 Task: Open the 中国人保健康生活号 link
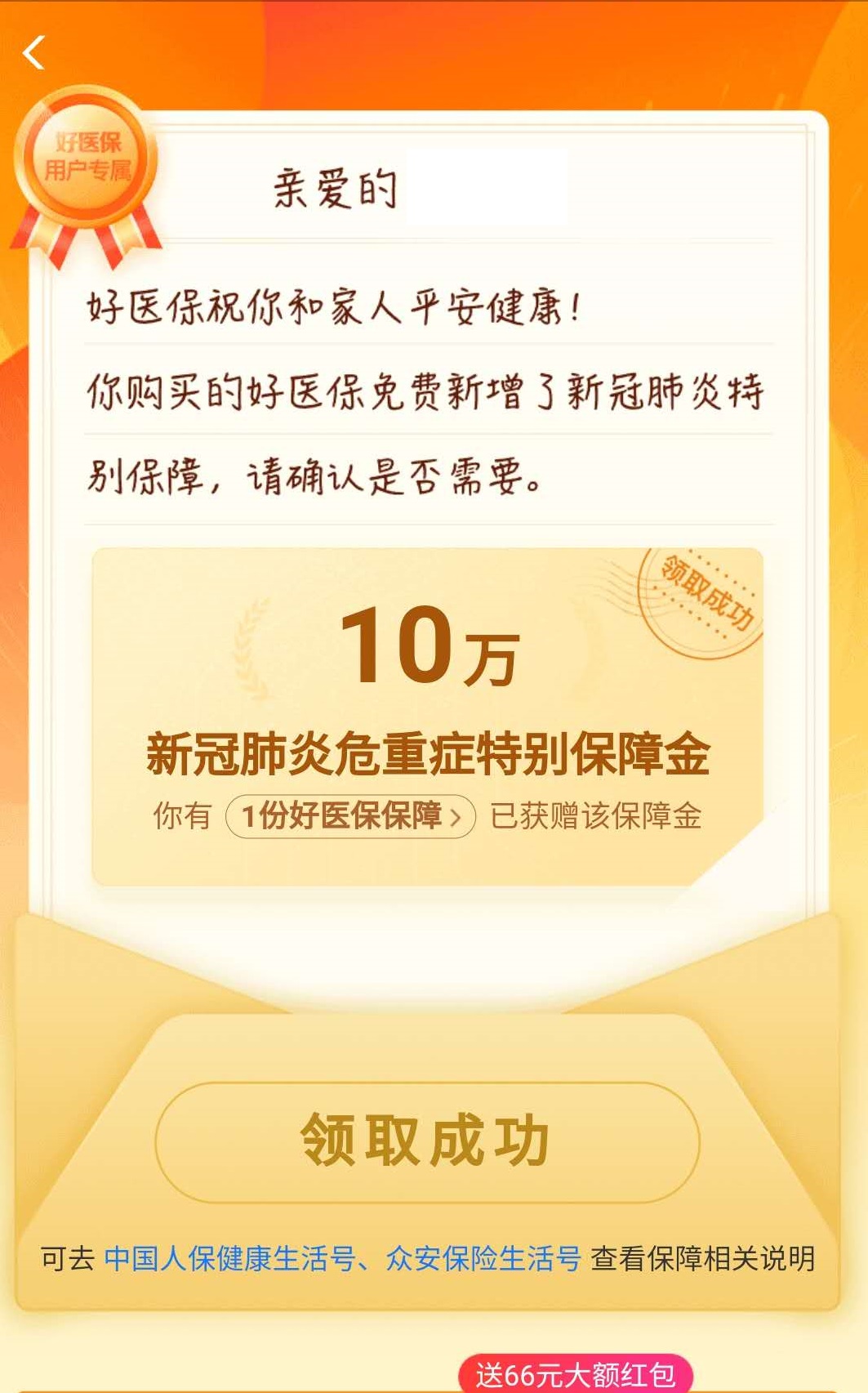229,1258
